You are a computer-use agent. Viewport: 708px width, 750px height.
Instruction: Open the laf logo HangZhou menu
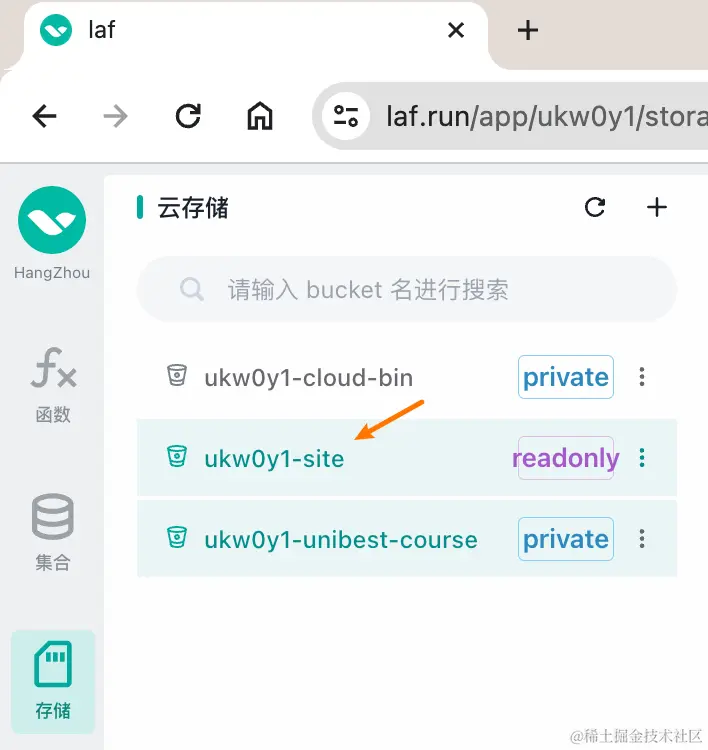[x=52, y=221]
